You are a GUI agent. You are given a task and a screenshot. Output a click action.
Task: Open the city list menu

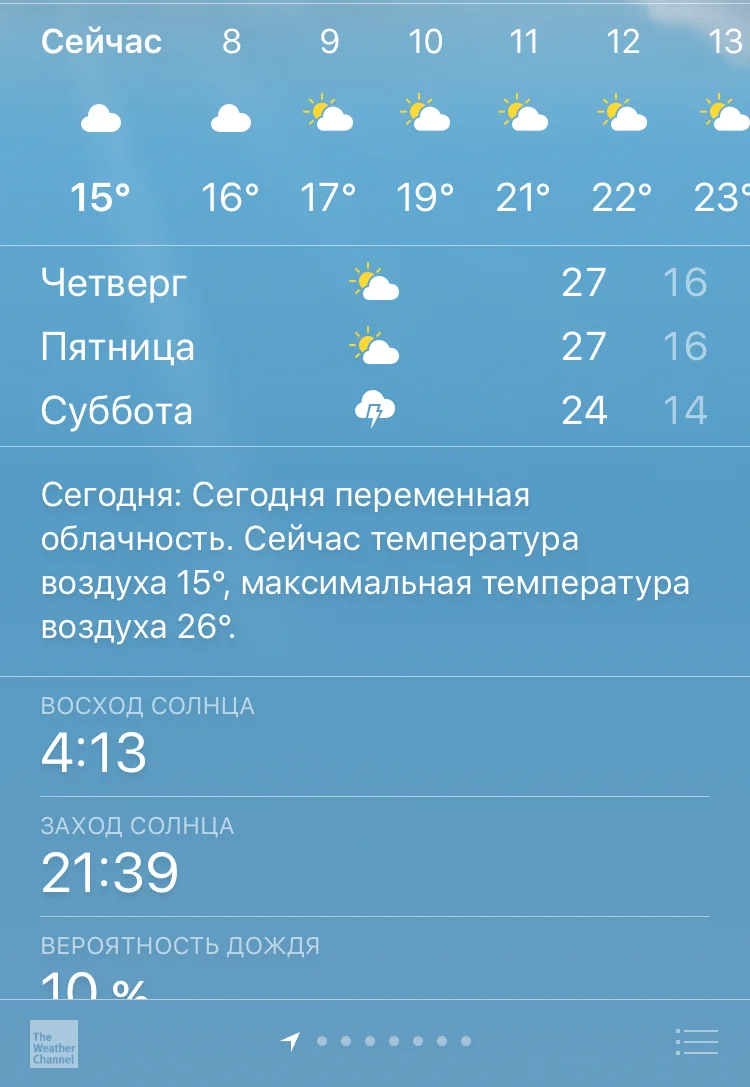click(696, 1041)
